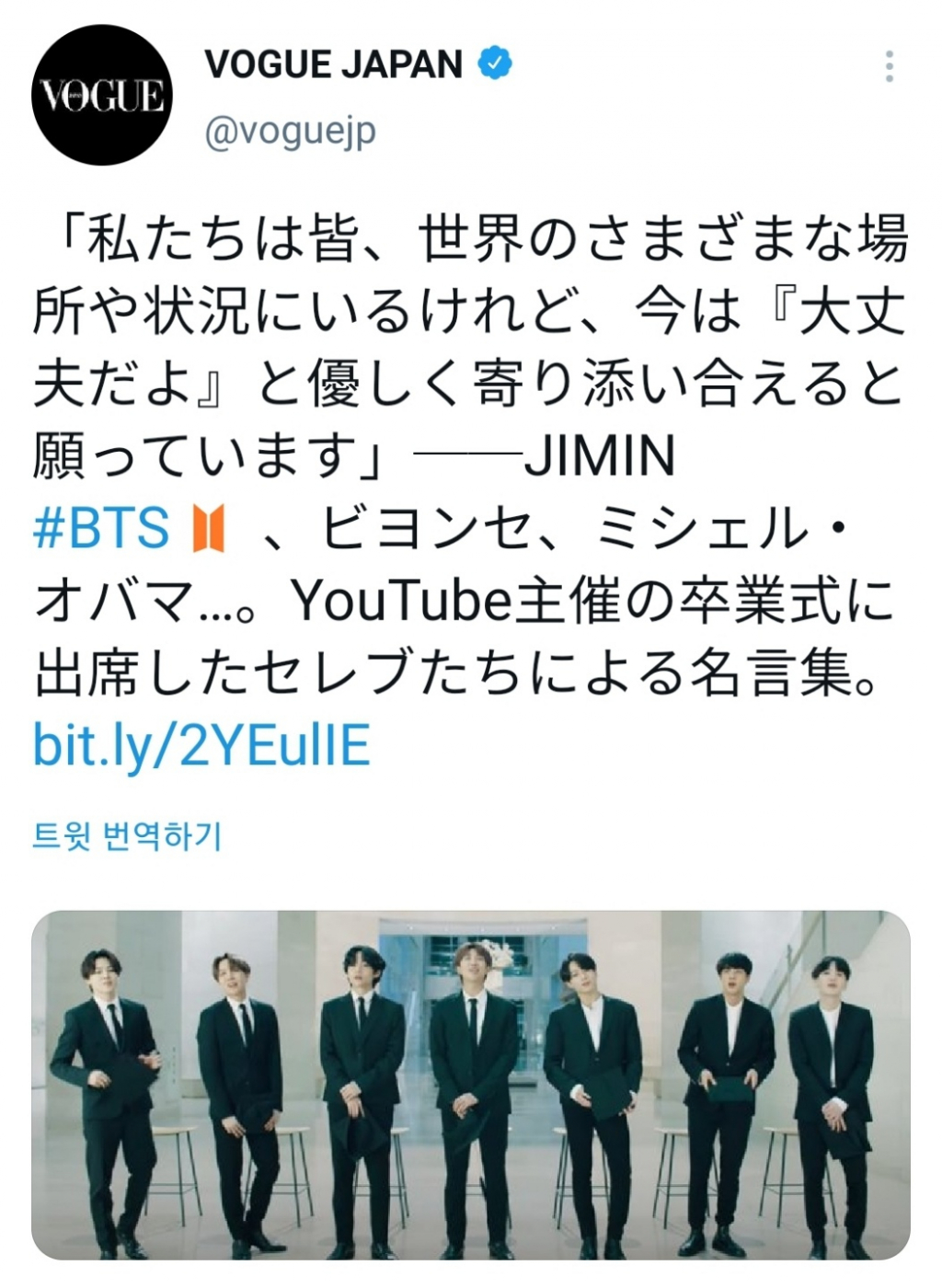942x1288 pixels.
Task: Open the @voguejp handle
Action: coord(290,132)
